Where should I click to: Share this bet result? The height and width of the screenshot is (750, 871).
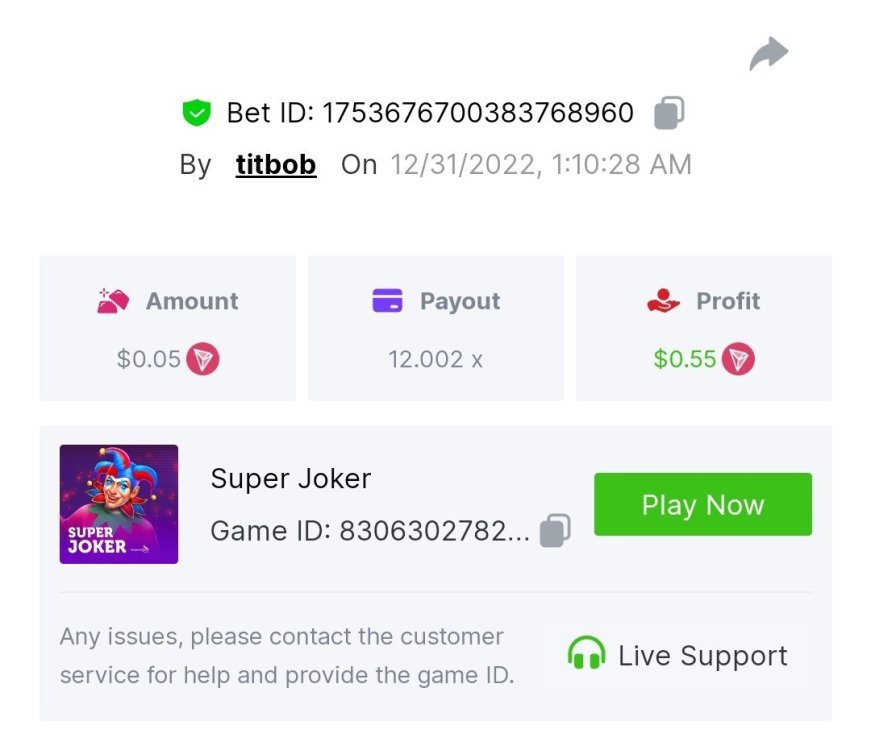tap(768, 54)
